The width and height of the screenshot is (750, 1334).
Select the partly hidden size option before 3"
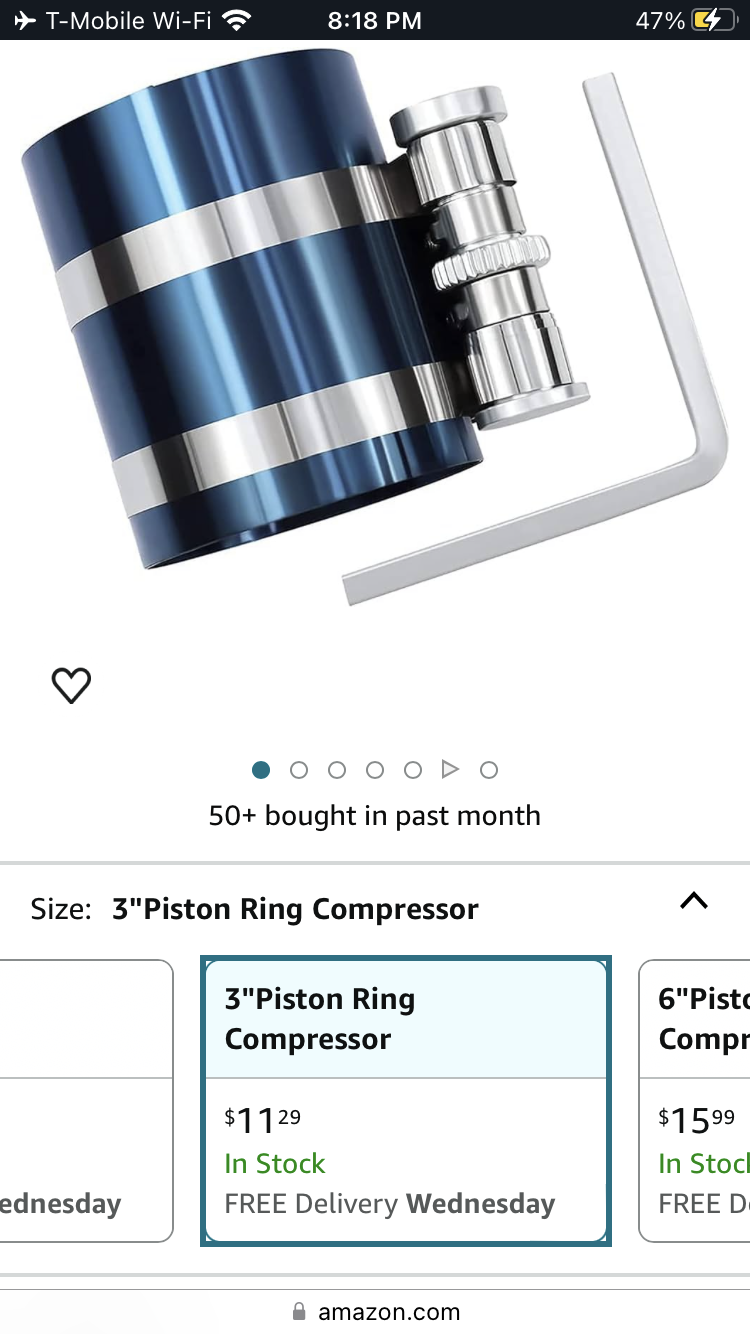(85, 1102)
